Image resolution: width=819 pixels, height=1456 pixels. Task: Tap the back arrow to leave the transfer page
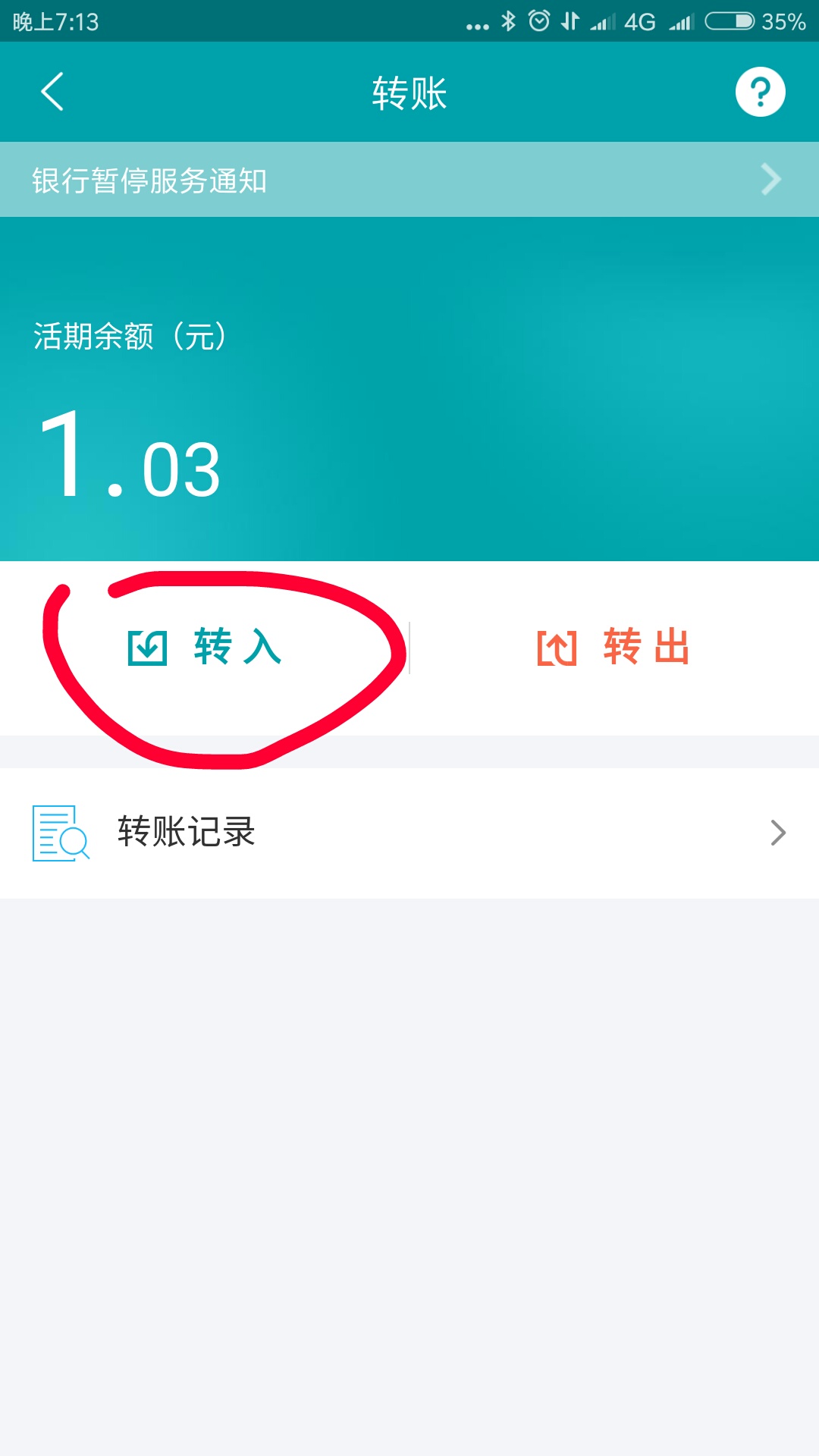[x=50, y=93]
